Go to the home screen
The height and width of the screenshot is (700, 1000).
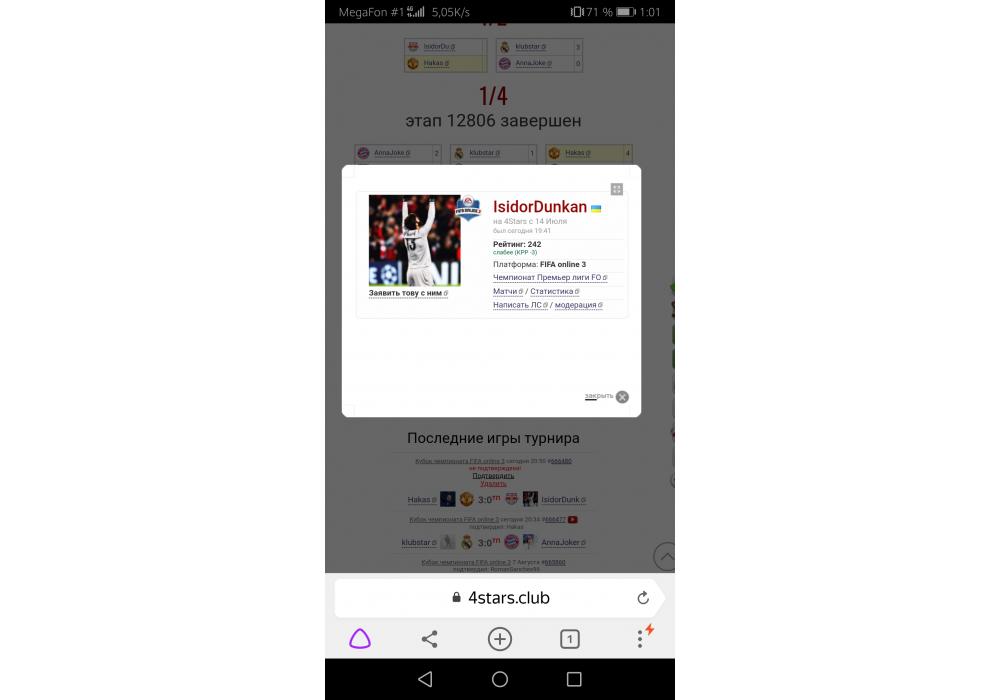[x=500, y=679]
